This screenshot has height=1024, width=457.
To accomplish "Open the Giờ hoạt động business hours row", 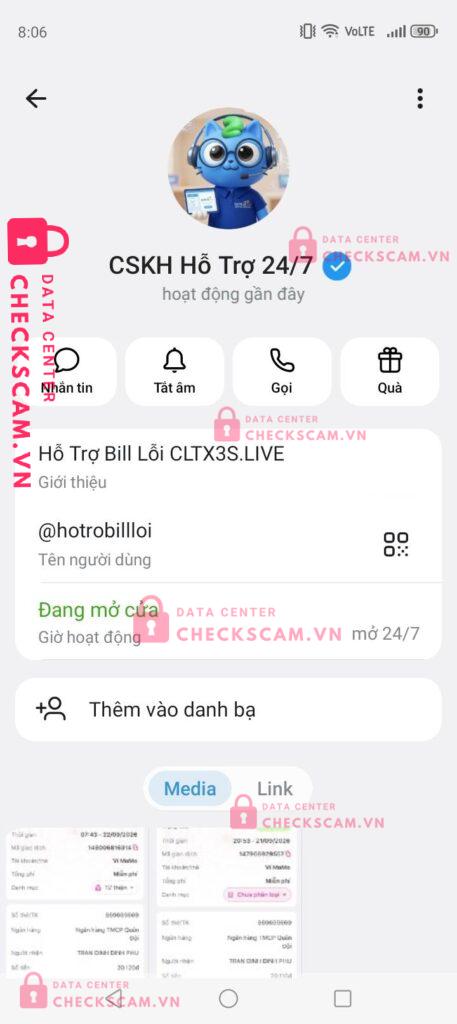I will 228,620.
